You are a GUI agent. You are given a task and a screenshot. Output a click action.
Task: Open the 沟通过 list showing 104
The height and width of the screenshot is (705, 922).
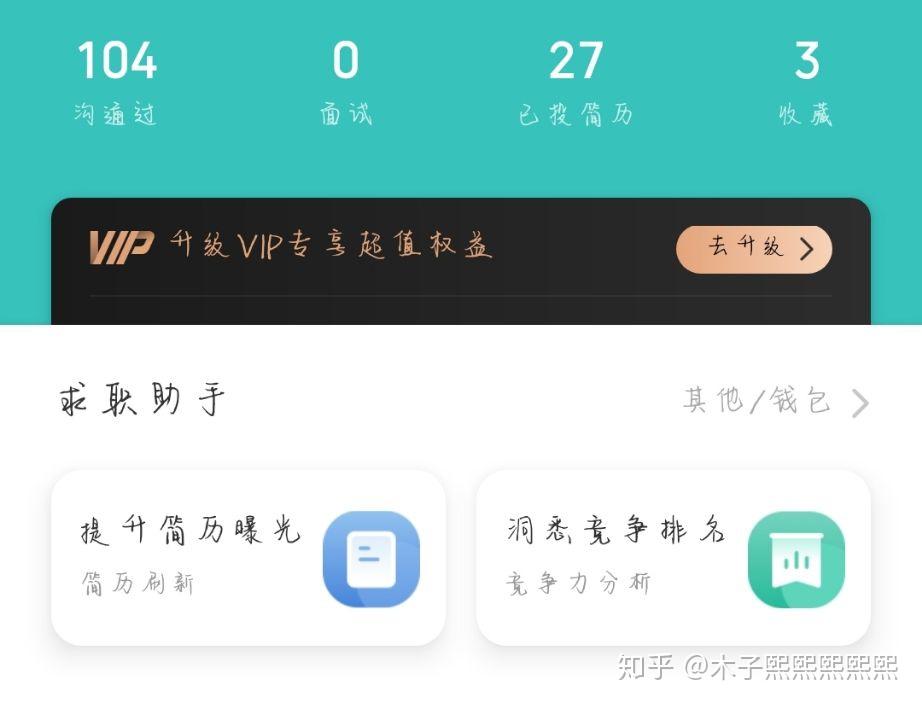(116, 83)
